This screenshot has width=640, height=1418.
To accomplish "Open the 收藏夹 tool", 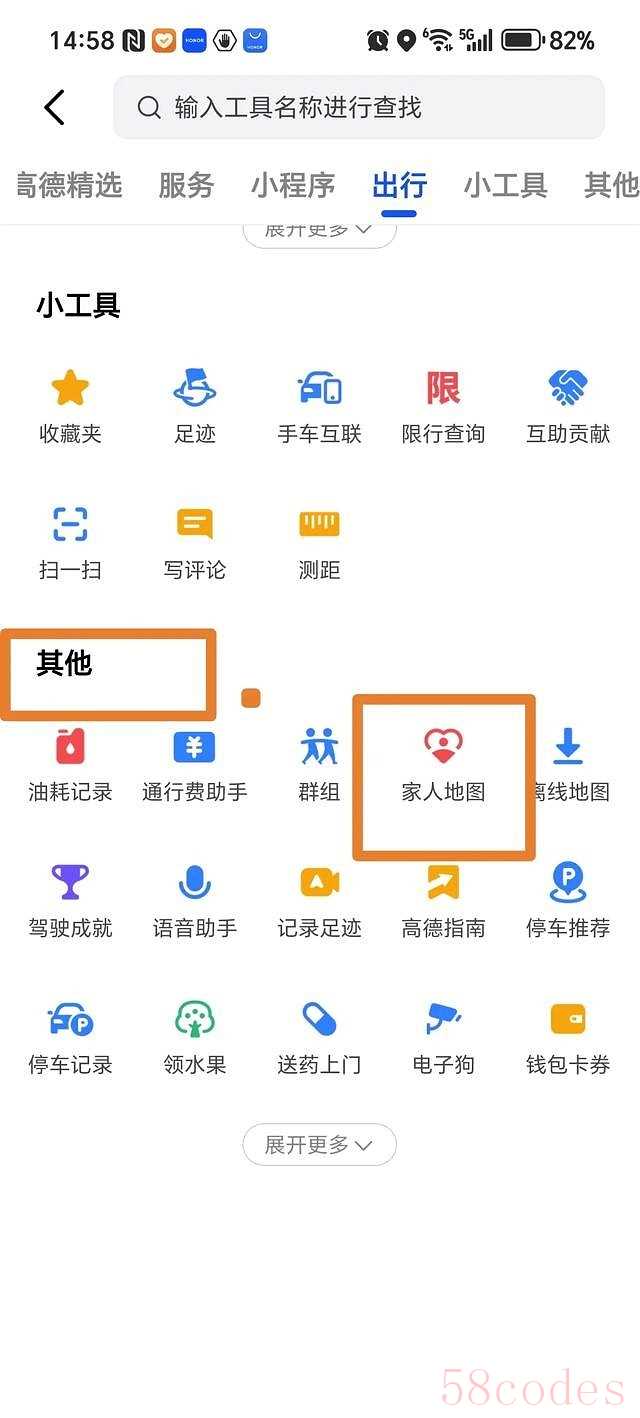I will (x=70, y=405).
